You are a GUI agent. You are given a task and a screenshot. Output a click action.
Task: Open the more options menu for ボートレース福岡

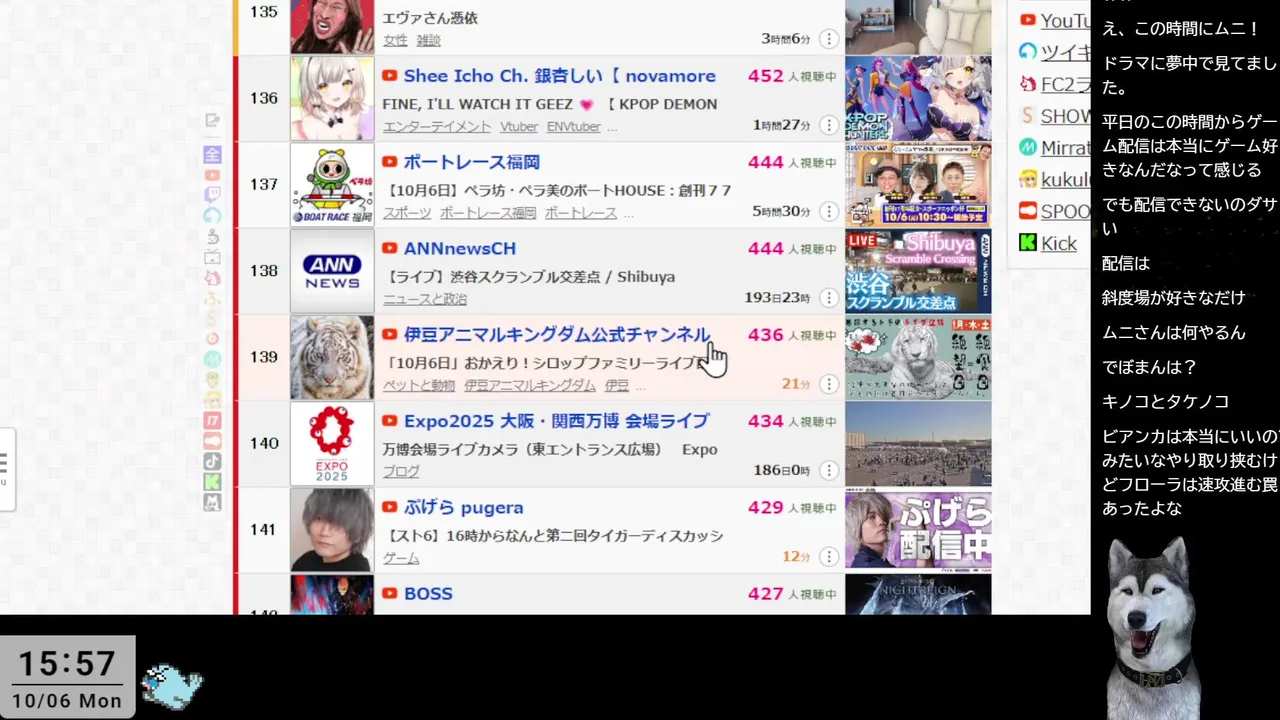[x=828, y=211]
